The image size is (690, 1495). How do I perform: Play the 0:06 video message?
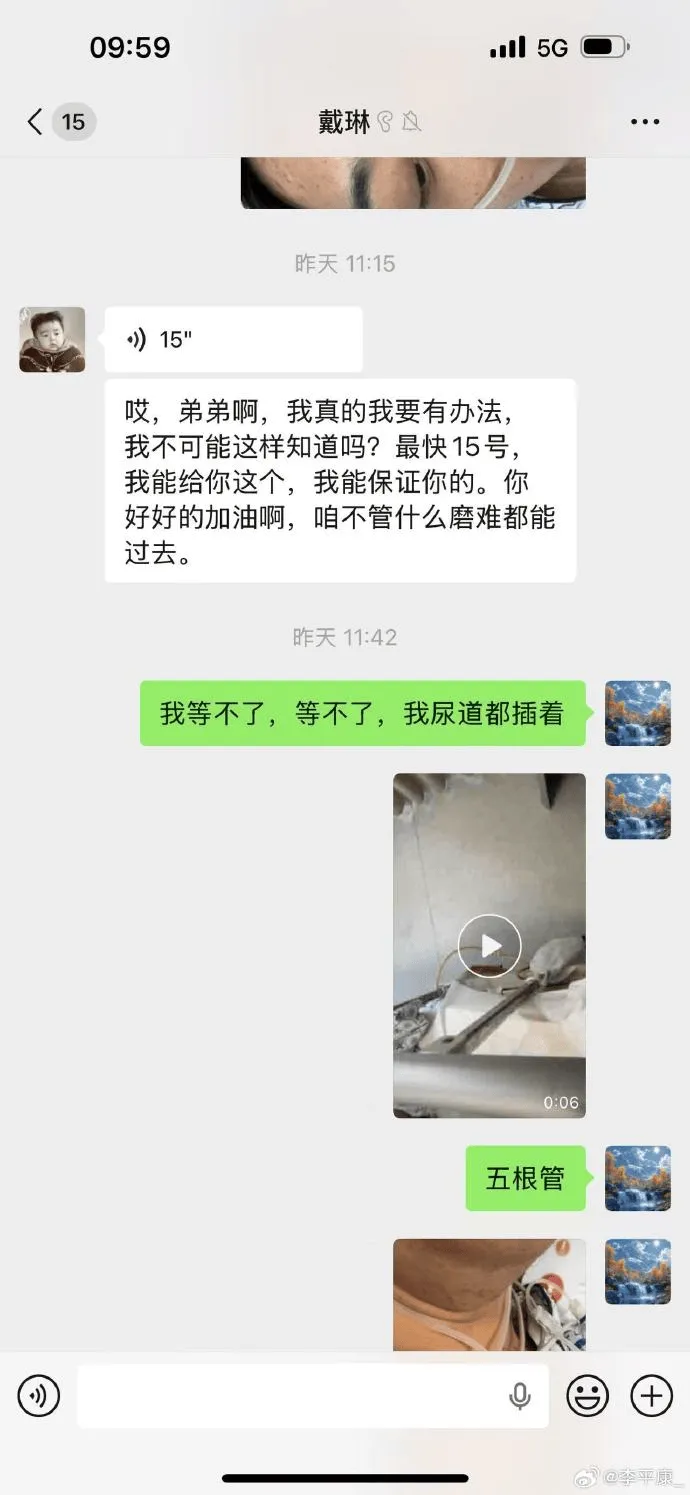click(x=489, y=945)
